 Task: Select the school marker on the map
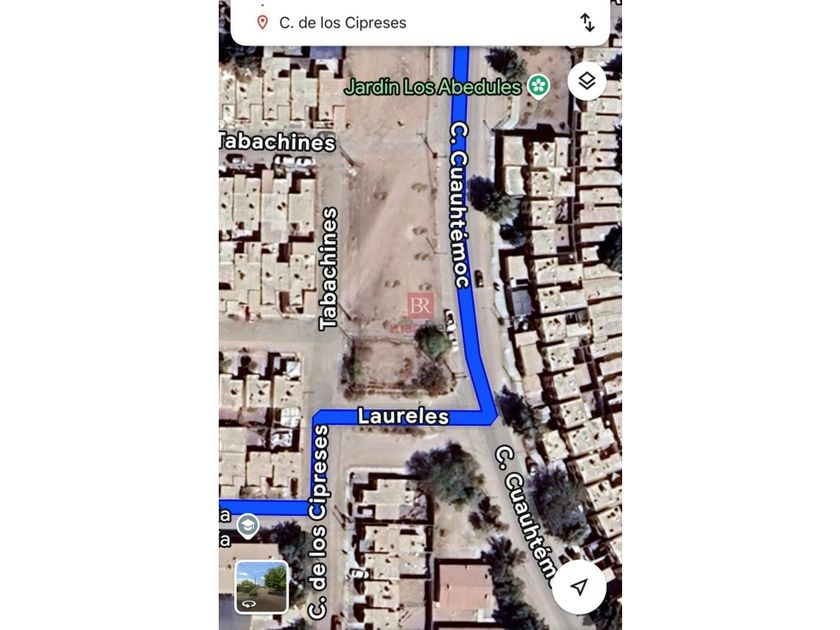click(247, 524)
